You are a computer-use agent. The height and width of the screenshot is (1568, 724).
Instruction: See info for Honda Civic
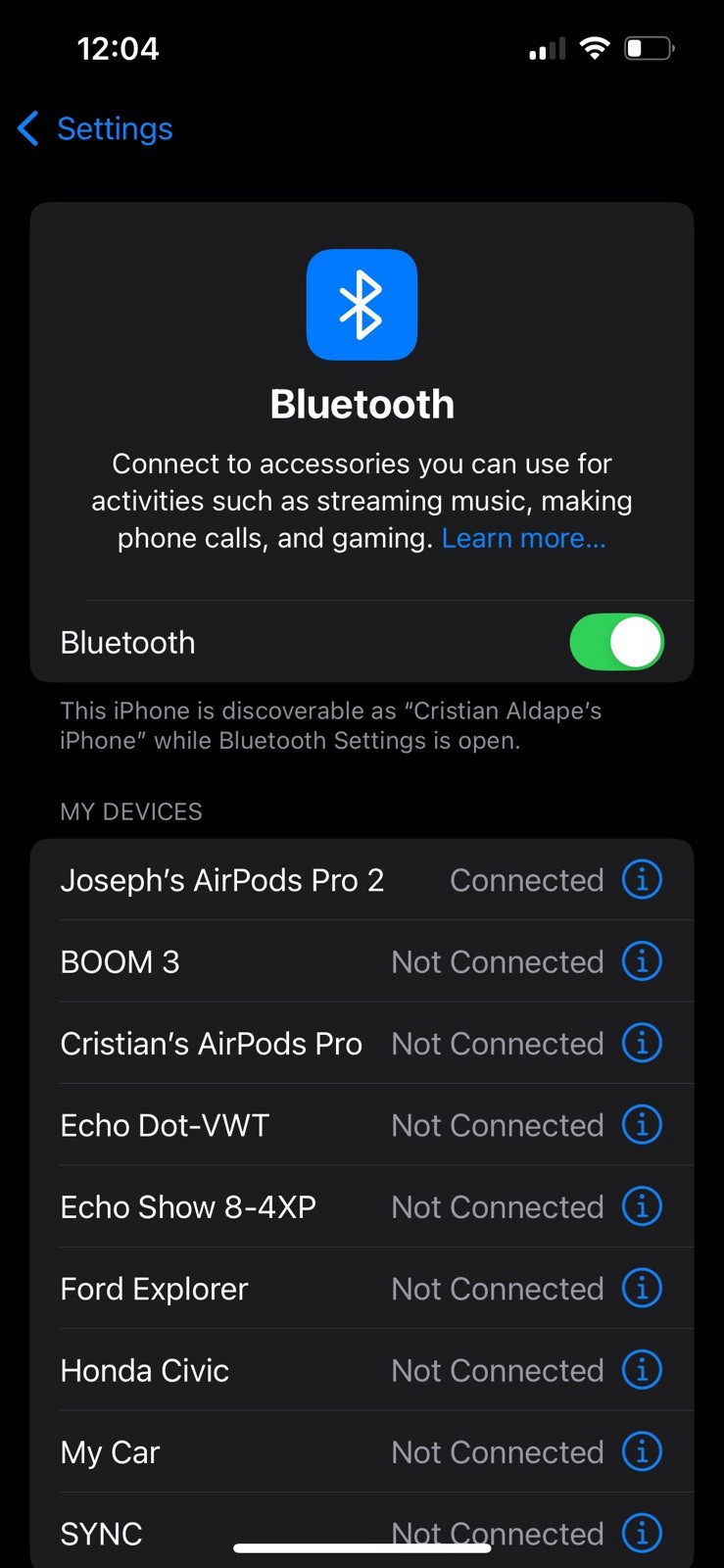[642, 1370]
